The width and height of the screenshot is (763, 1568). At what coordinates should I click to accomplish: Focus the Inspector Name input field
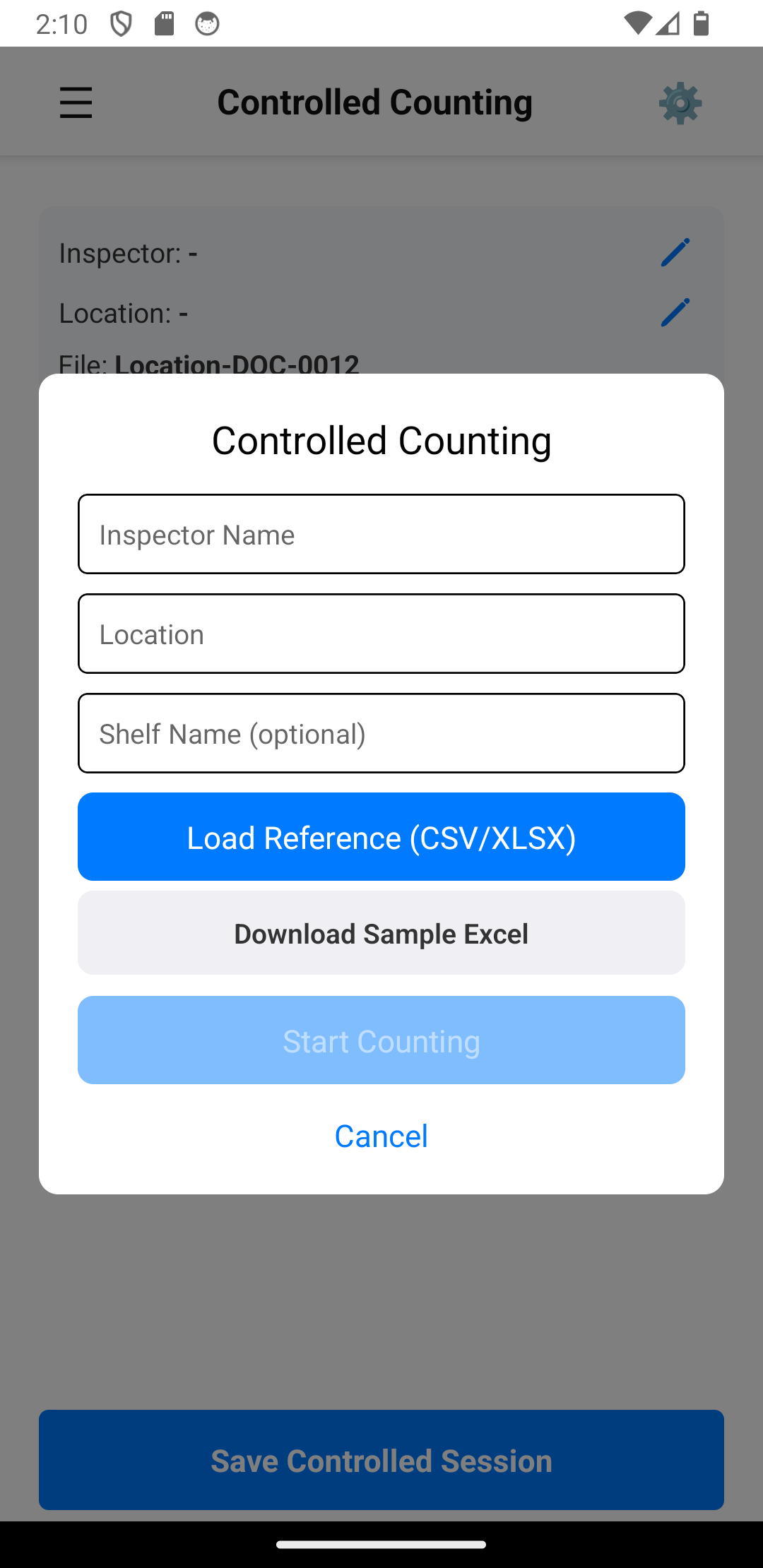click(x=381, y=534)
